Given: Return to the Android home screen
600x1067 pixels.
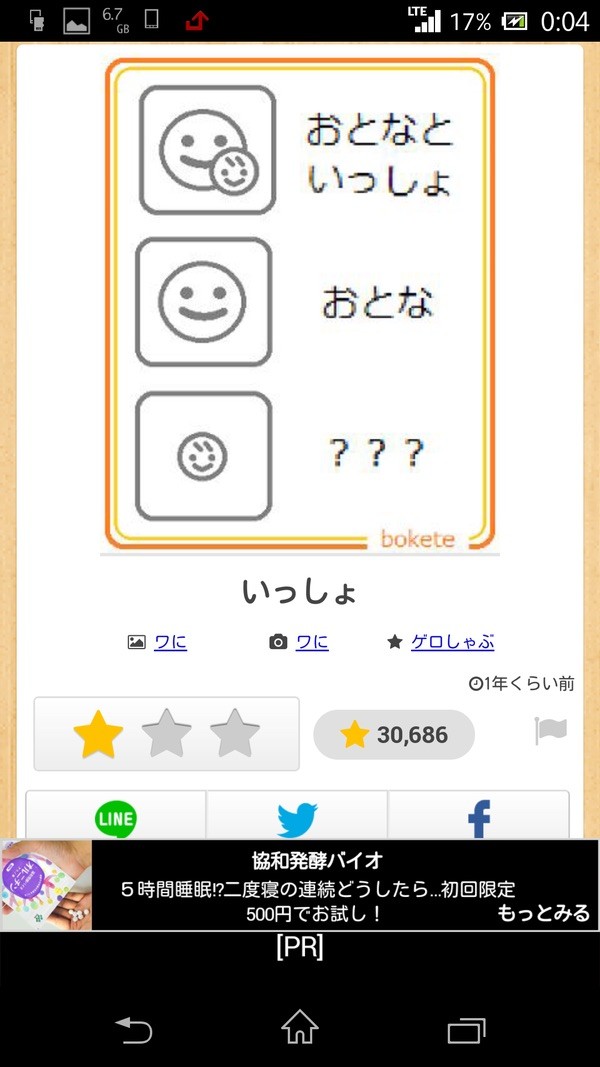Looking at the screenshot, I should (300, 1028).
